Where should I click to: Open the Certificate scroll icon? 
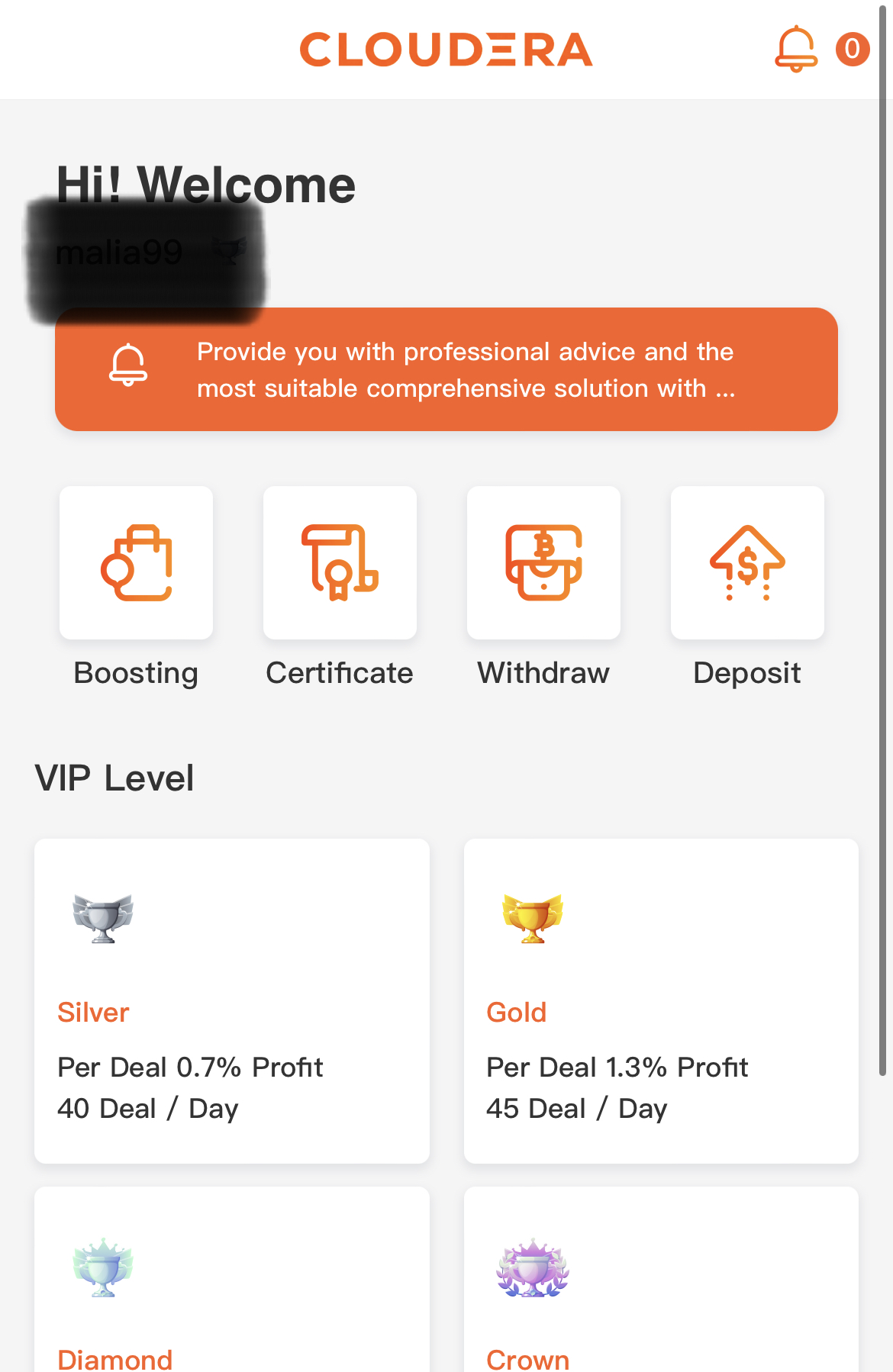click(339, 562)
